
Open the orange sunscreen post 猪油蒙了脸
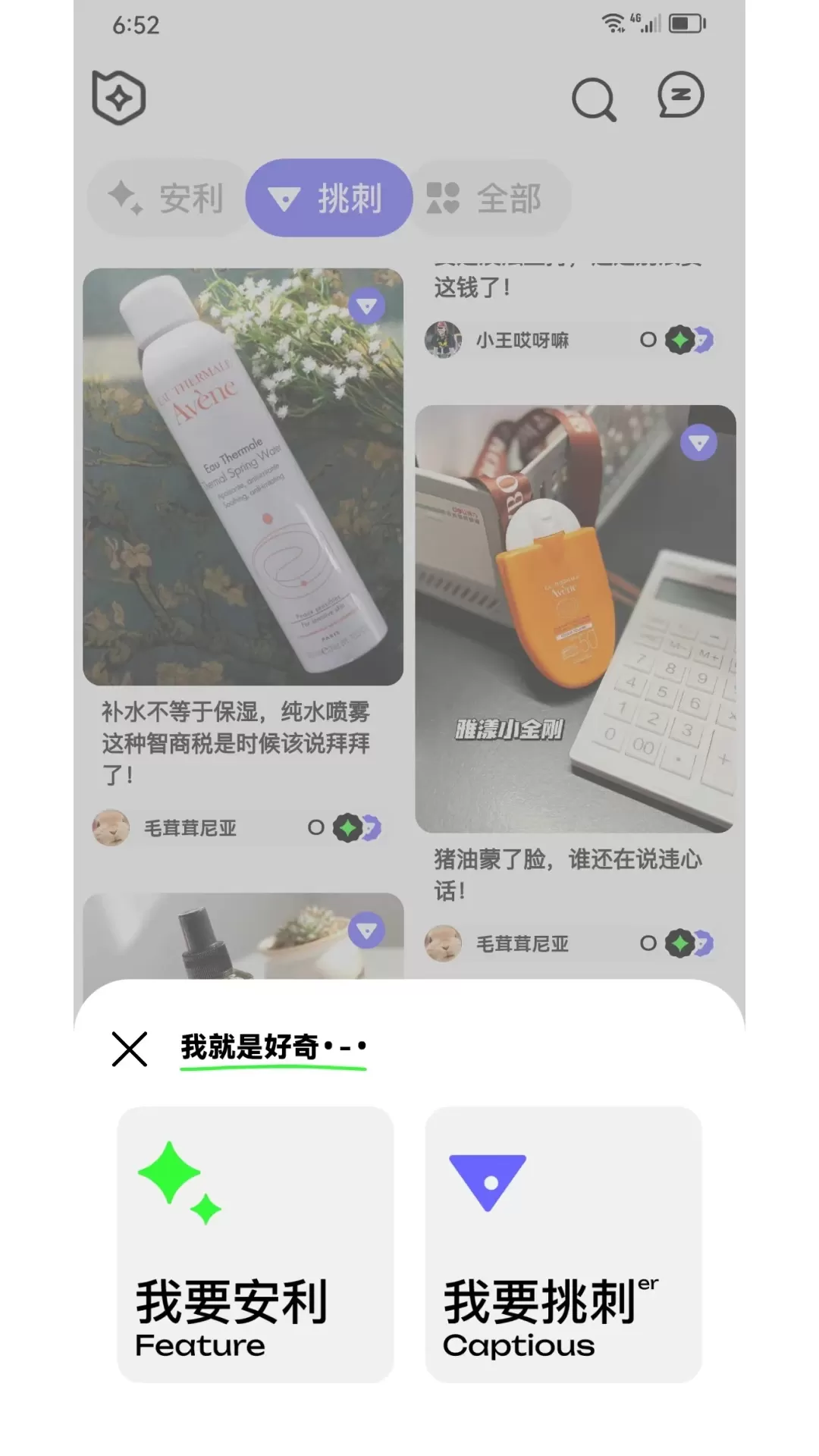pyautogui.click(x=575, y=618)
